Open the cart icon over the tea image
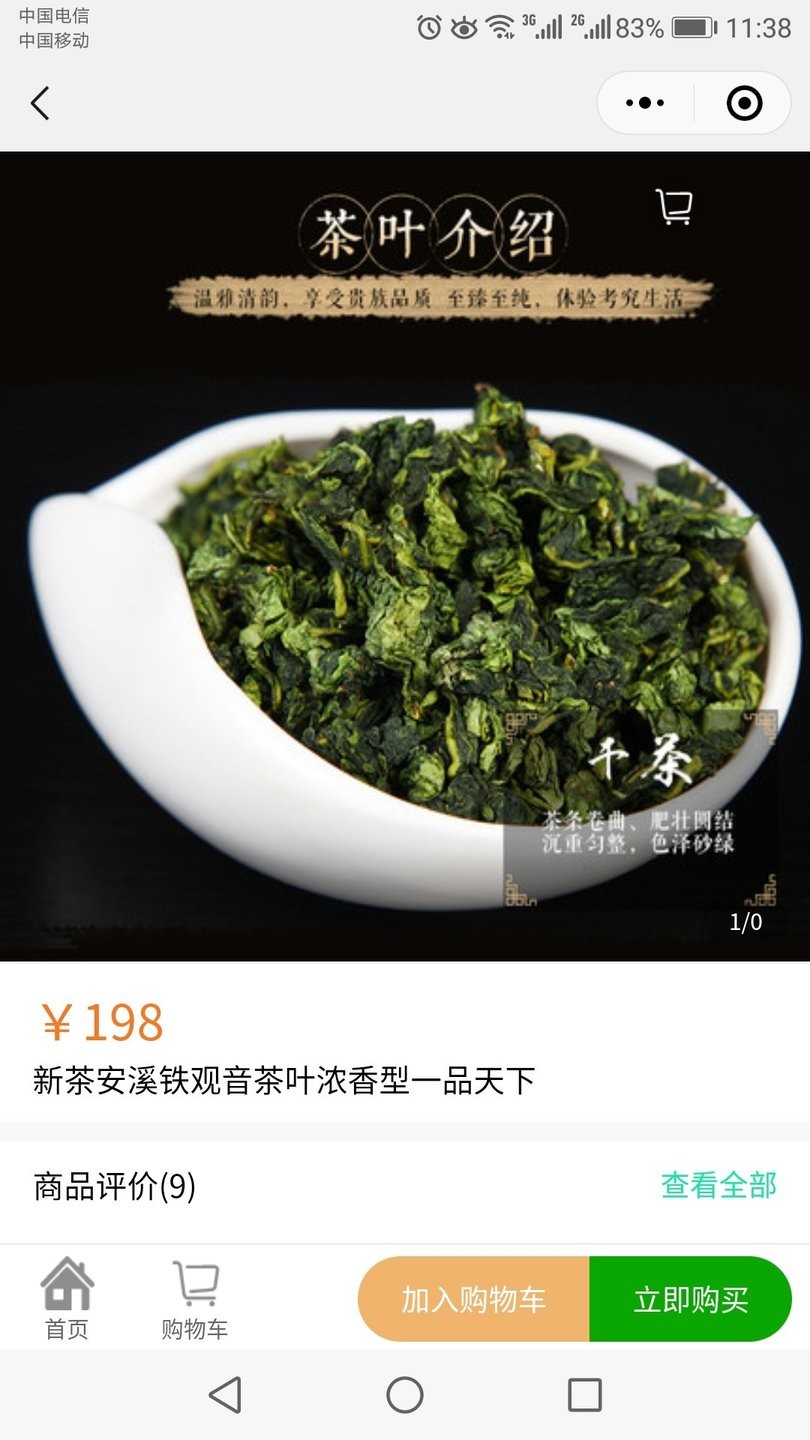The image size is (810, 1440). [674, 207]
